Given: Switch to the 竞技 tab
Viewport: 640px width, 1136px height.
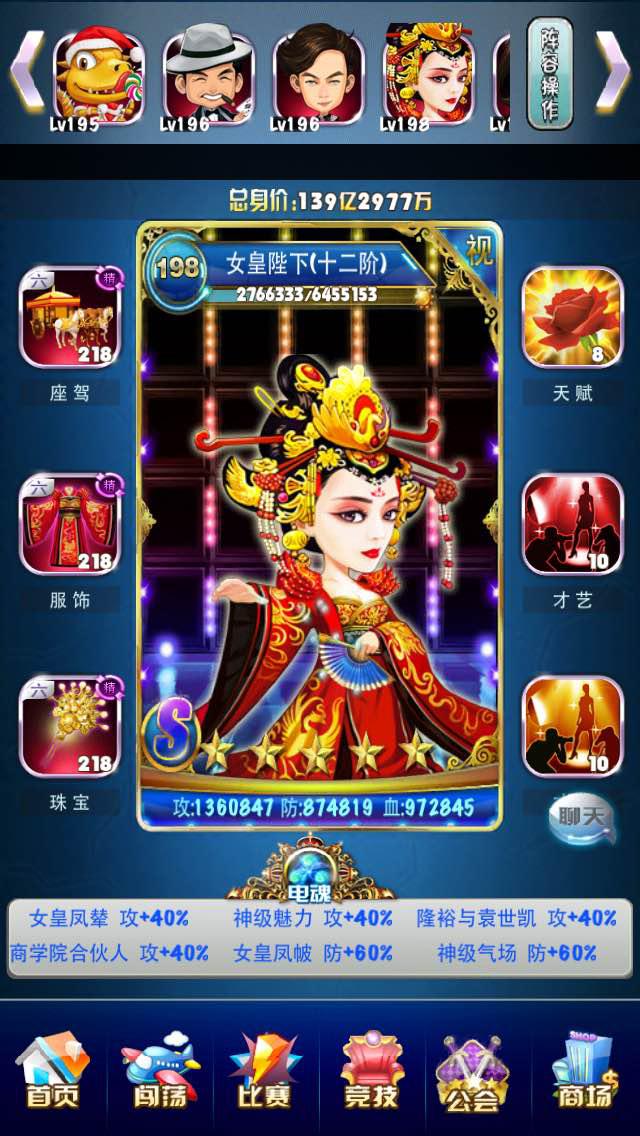Looking at the screenshot, I should [371, 1073].
